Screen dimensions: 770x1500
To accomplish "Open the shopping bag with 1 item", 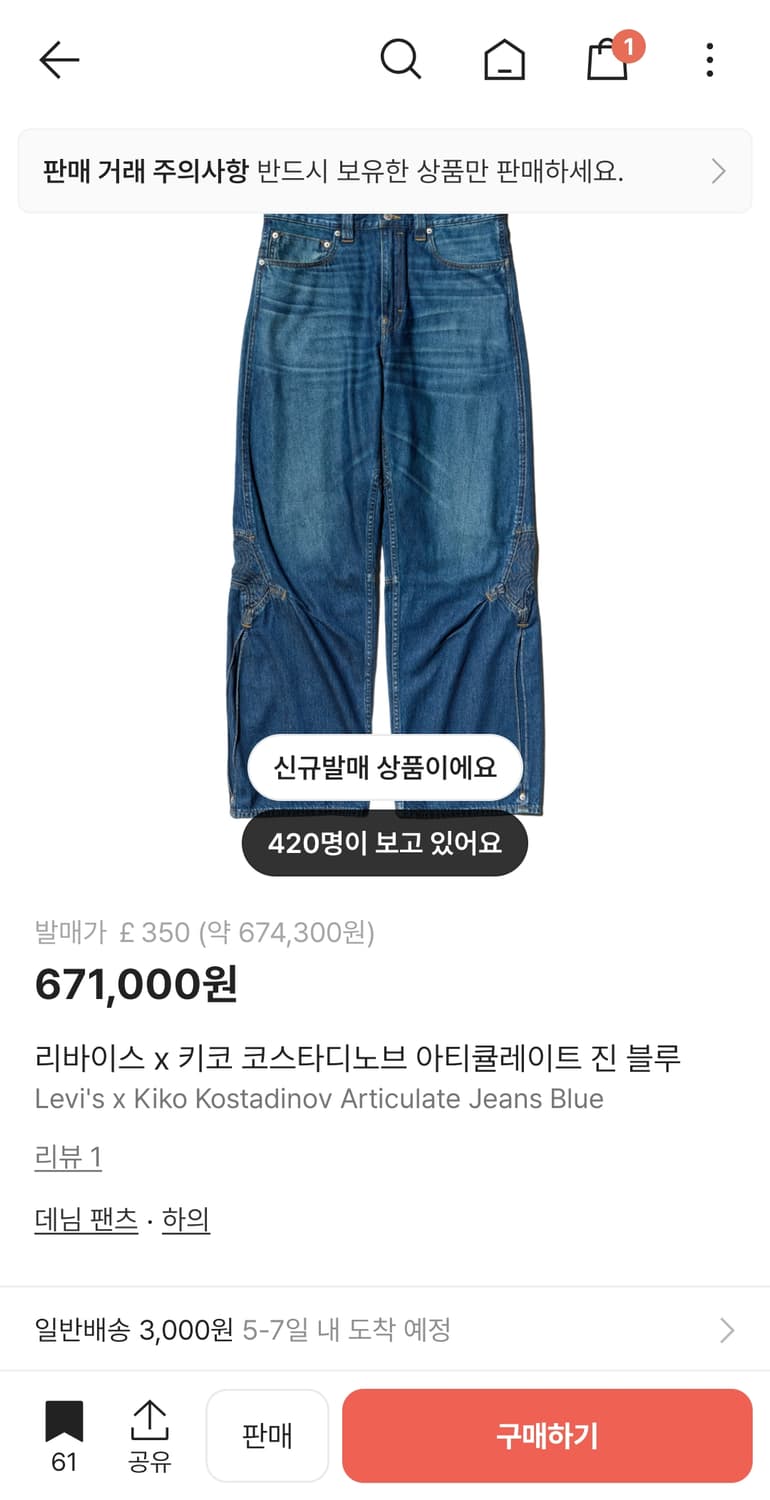I will click(608, 62).
